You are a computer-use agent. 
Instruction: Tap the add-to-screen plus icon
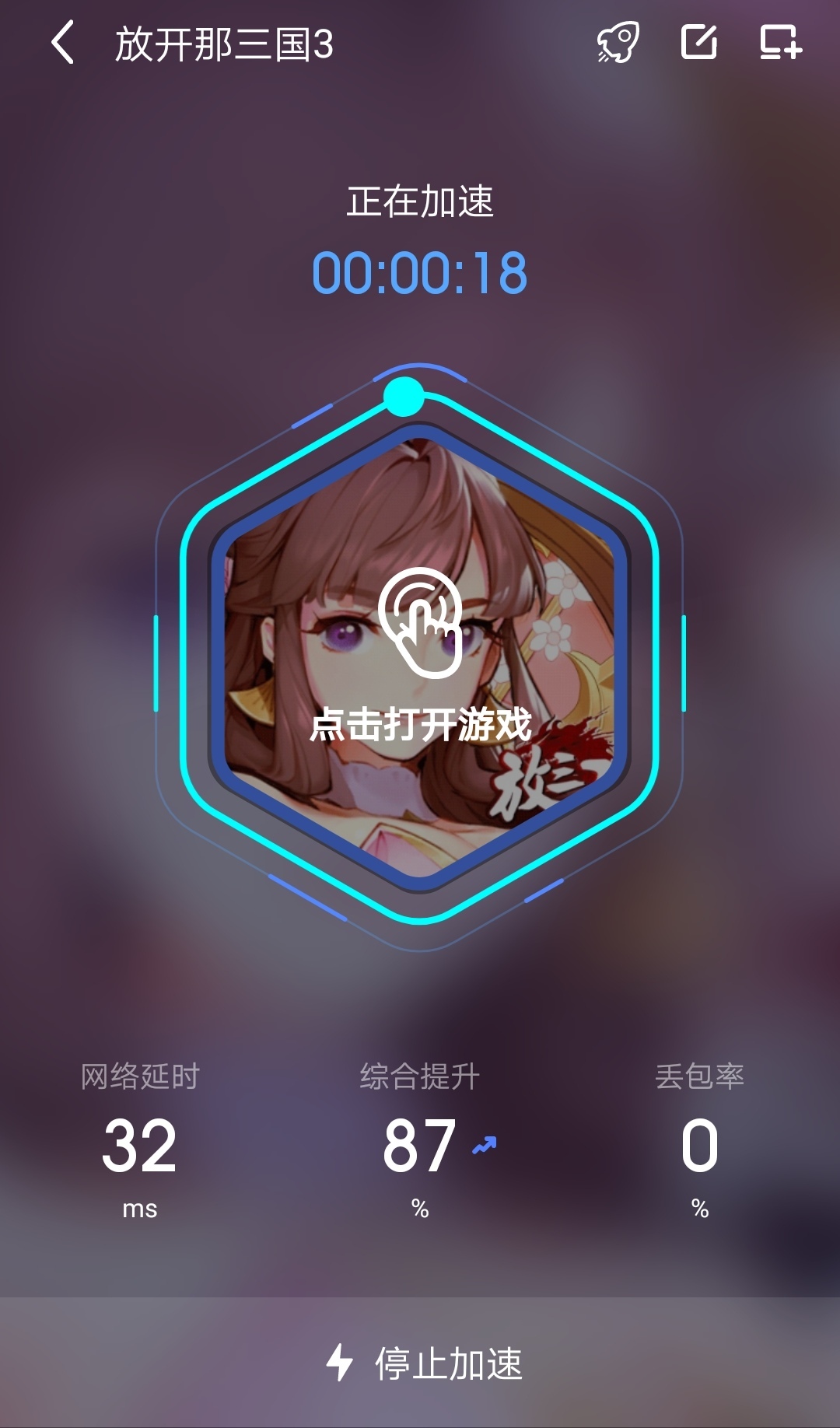(780, 43)
